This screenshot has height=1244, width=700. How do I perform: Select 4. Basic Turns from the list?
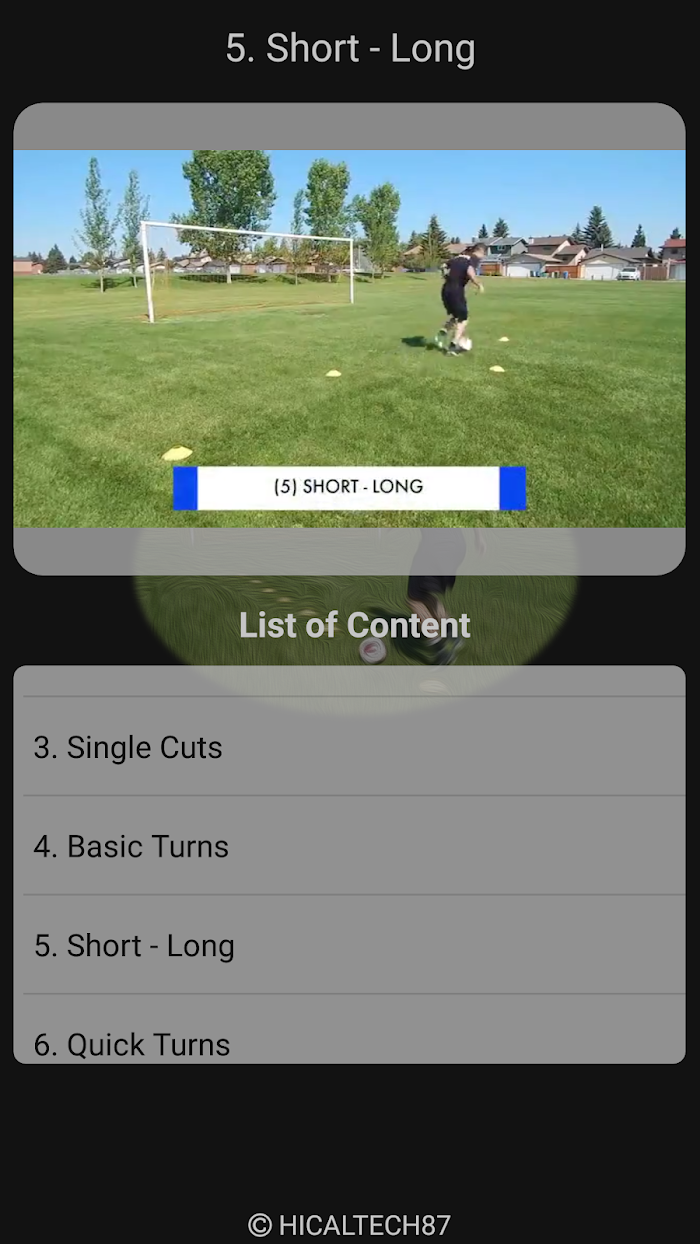349,846
